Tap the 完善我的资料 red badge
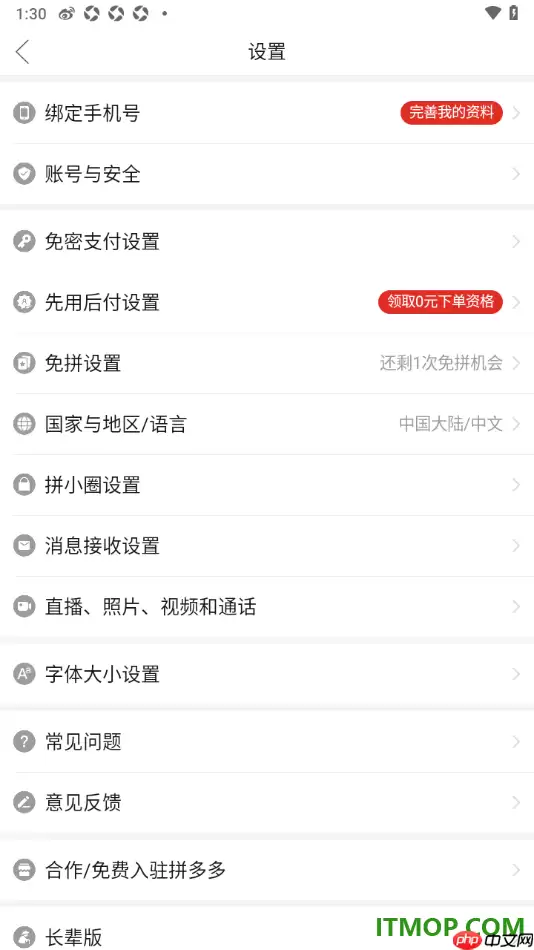Screen dimensions: 534x950 point(451,113)
